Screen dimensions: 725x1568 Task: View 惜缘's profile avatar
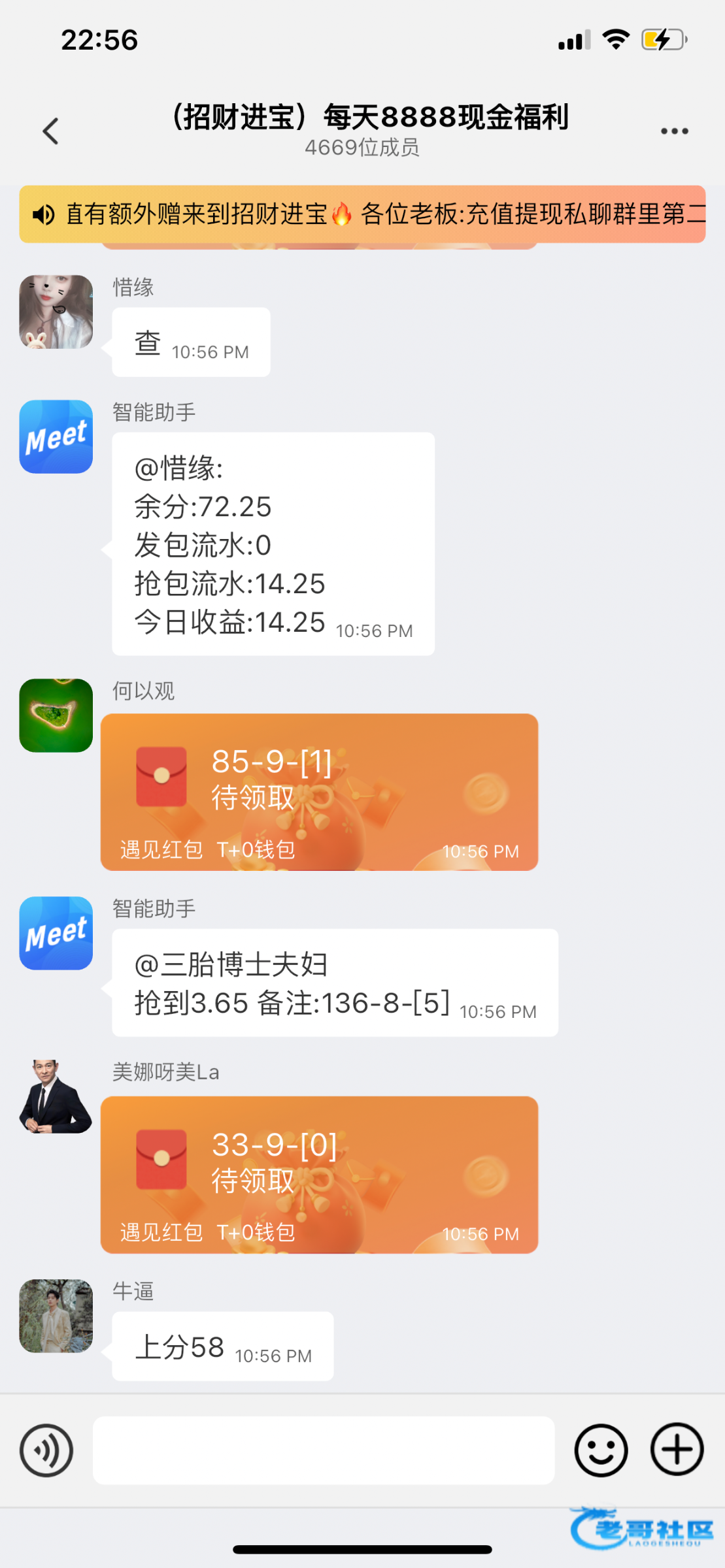pyautogui.click(x=56, y=312)
